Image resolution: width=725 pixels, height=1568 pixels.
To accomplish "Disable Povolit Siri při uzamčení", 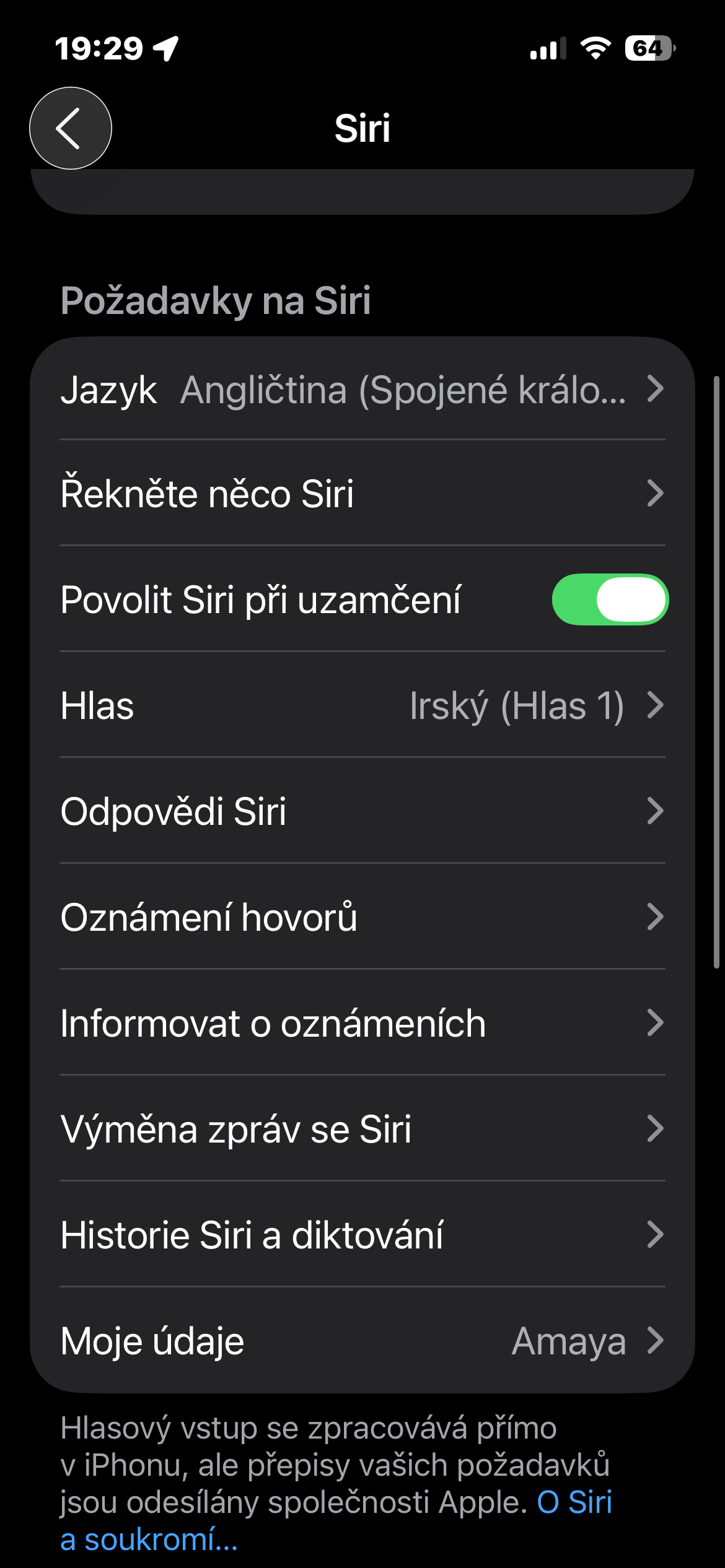I will tap(610, 599).
